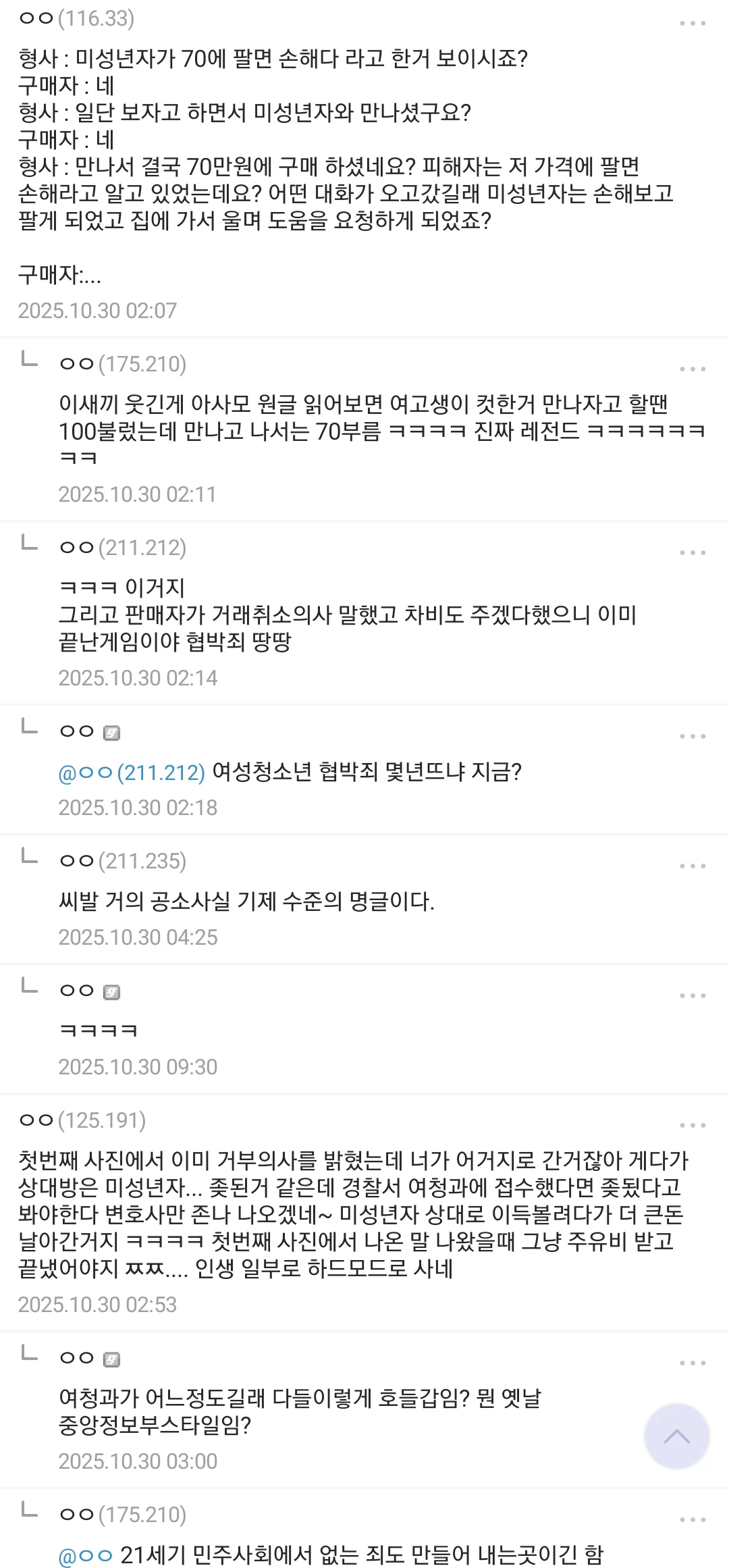
Task: Tap the @ㅇㅇ(211.212) mention link
Action: pos(132,772)
